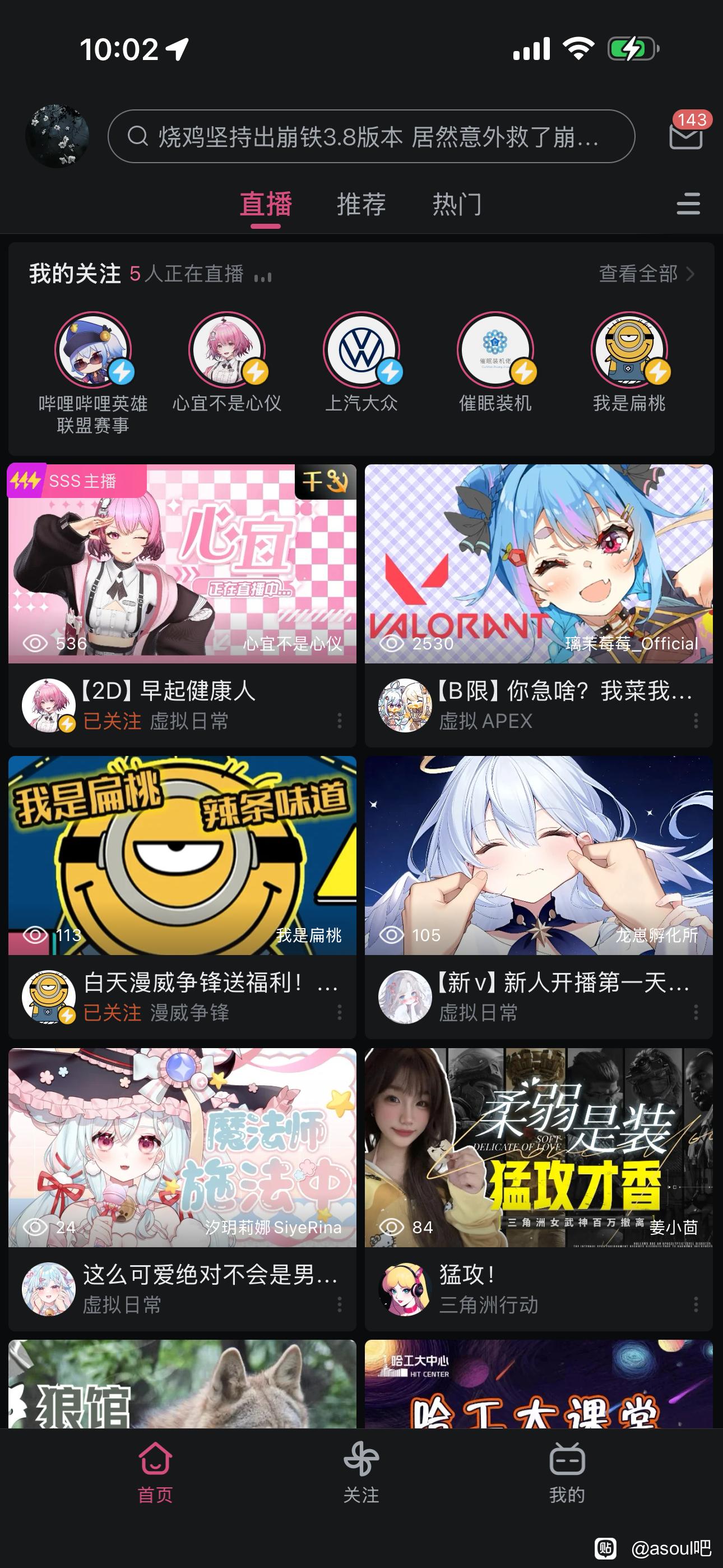Switch to the 推荐 tab

pos(361,204)
